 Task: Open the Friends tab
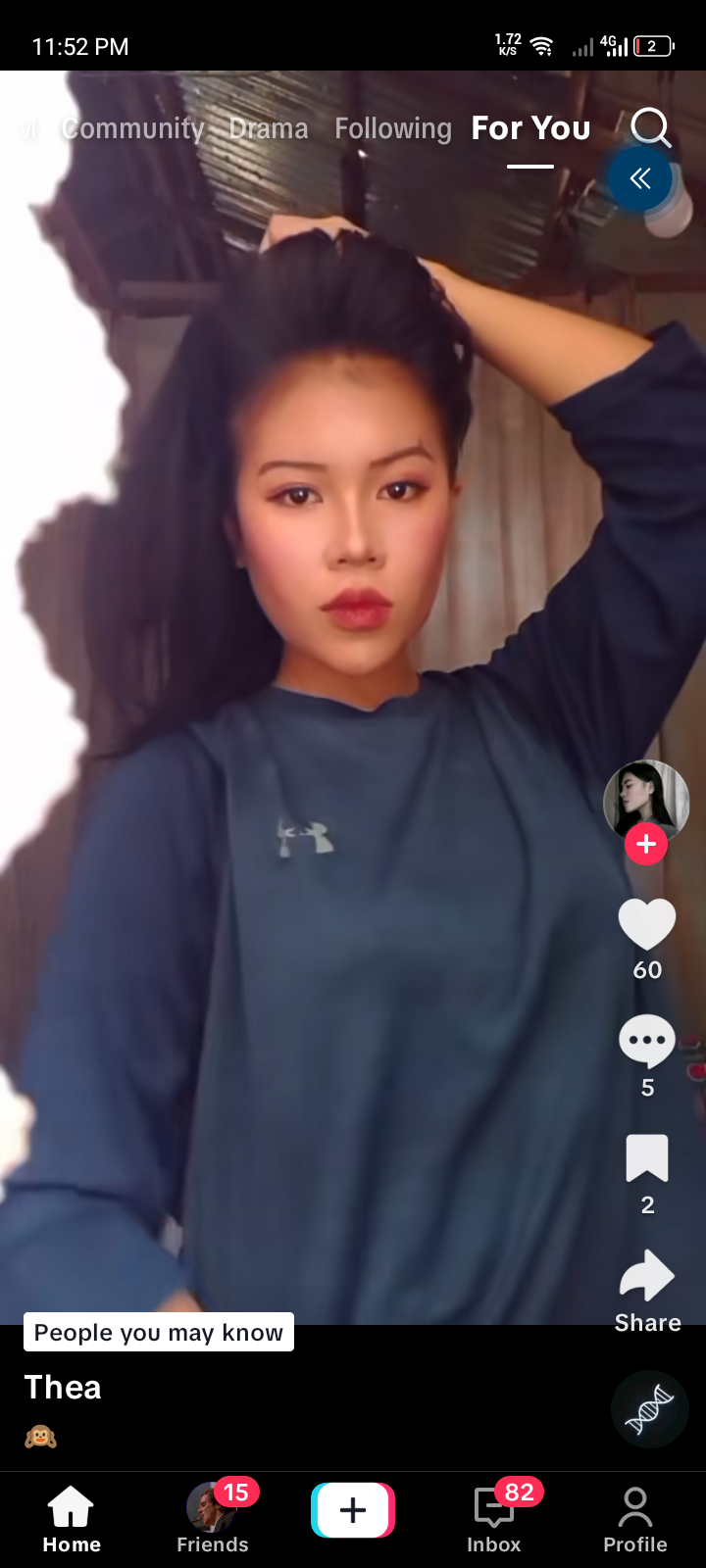213,1519
